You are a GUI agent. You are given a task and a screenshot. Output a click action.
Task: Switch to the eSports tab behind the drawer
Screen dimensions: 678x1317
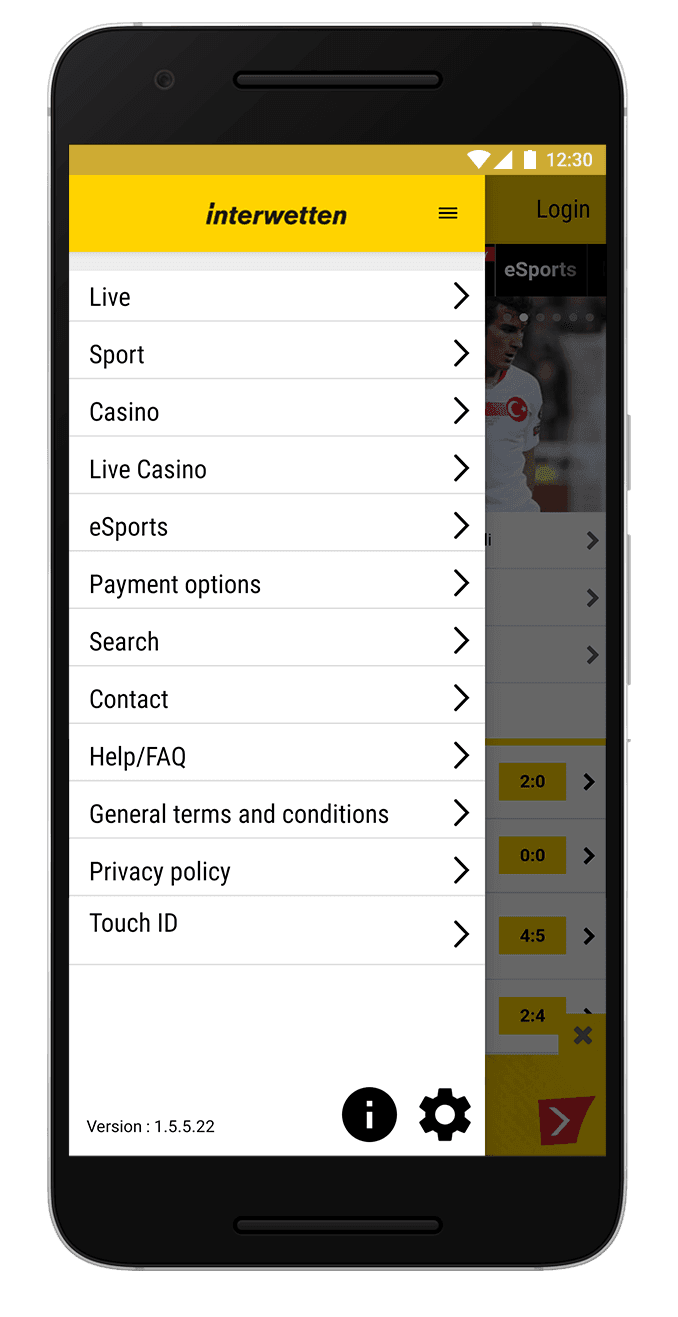point(540,270)
